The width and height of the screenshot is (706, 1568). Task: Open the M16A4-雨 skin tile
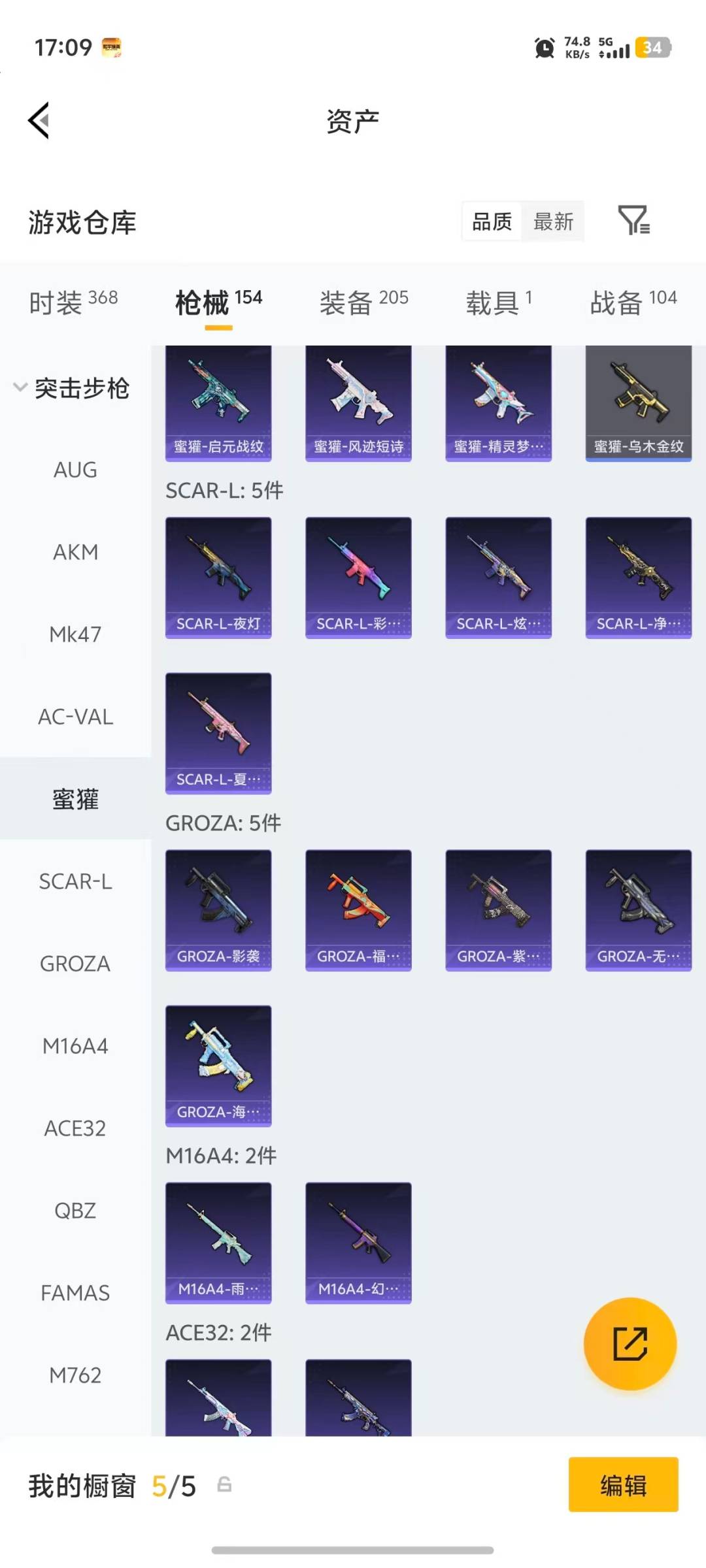click(218, 1243)
